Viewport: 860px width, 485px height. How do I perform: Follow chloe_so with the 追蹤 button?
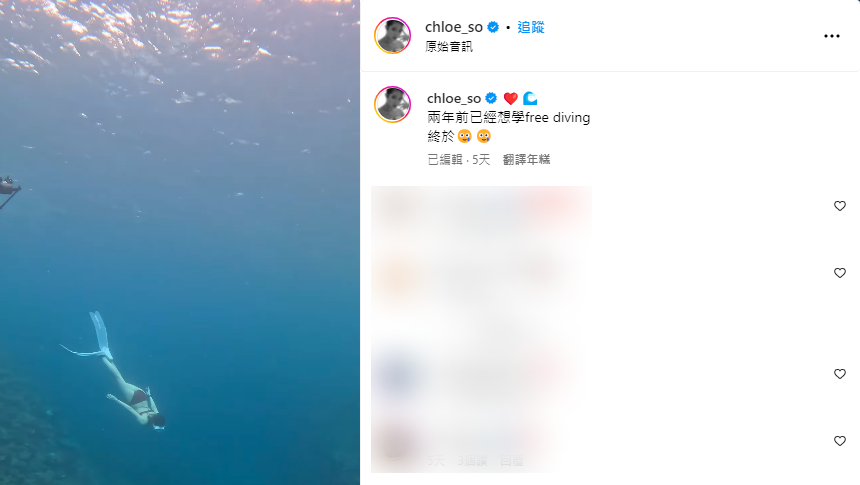pyautogui.click(x=530, y=27)
